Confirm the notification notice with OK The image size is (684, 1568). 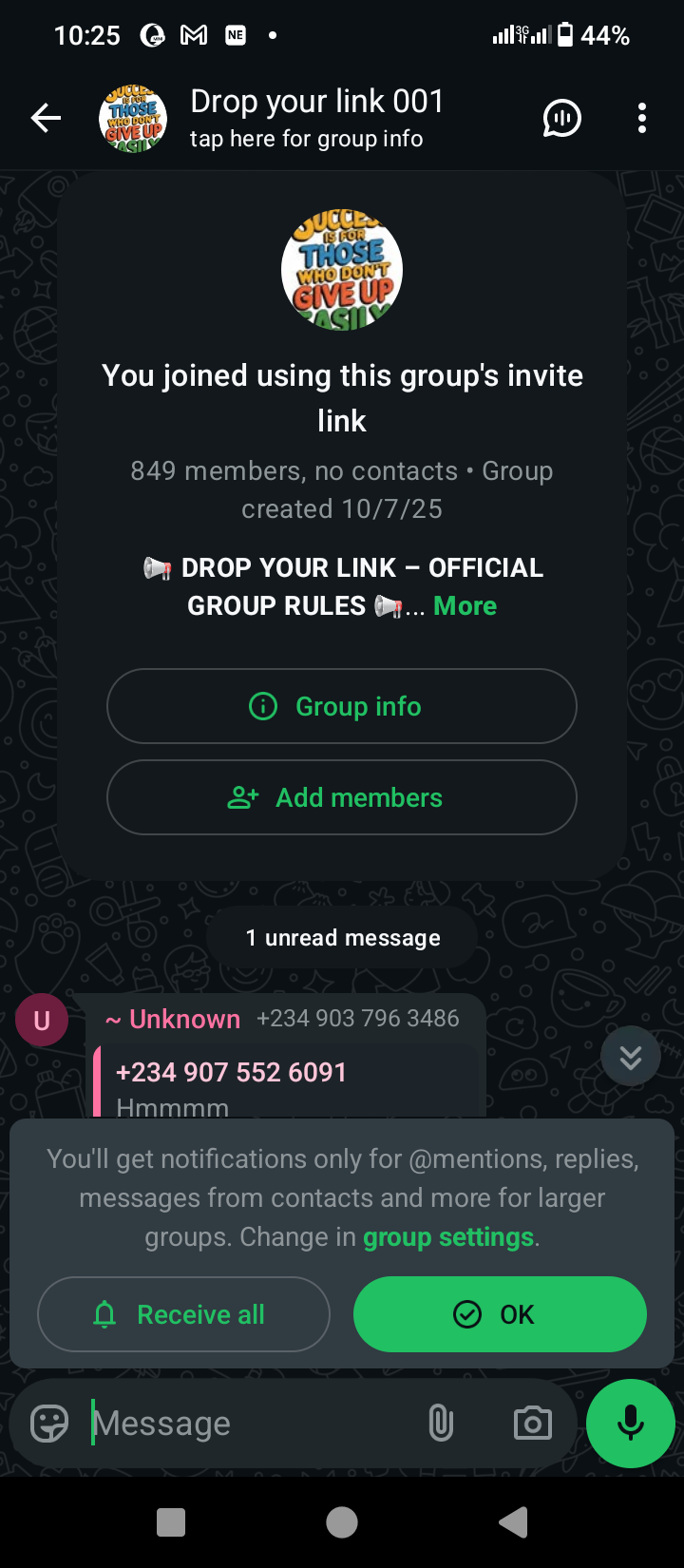[x=500, y=1314]
